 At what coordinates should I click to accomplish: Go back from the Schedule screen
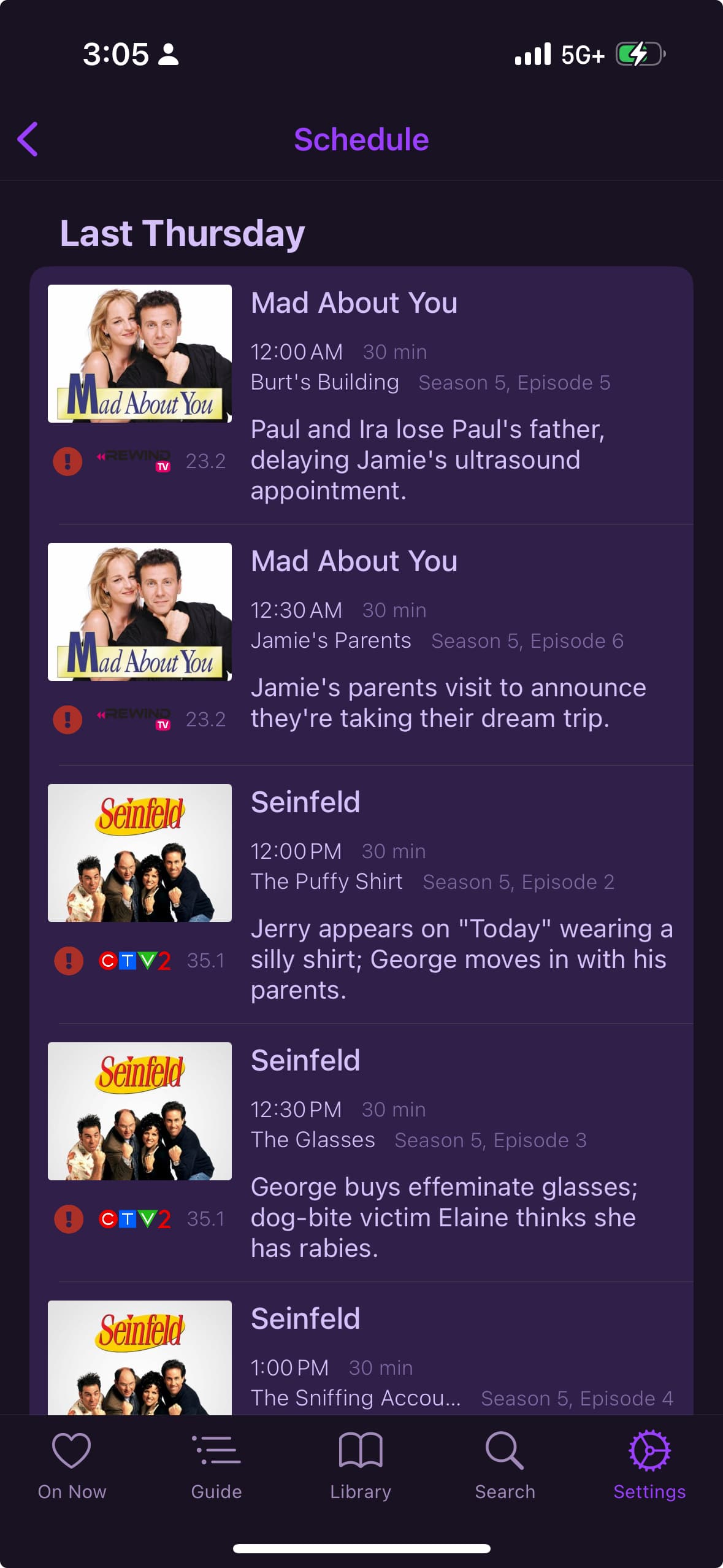point(28,139)
